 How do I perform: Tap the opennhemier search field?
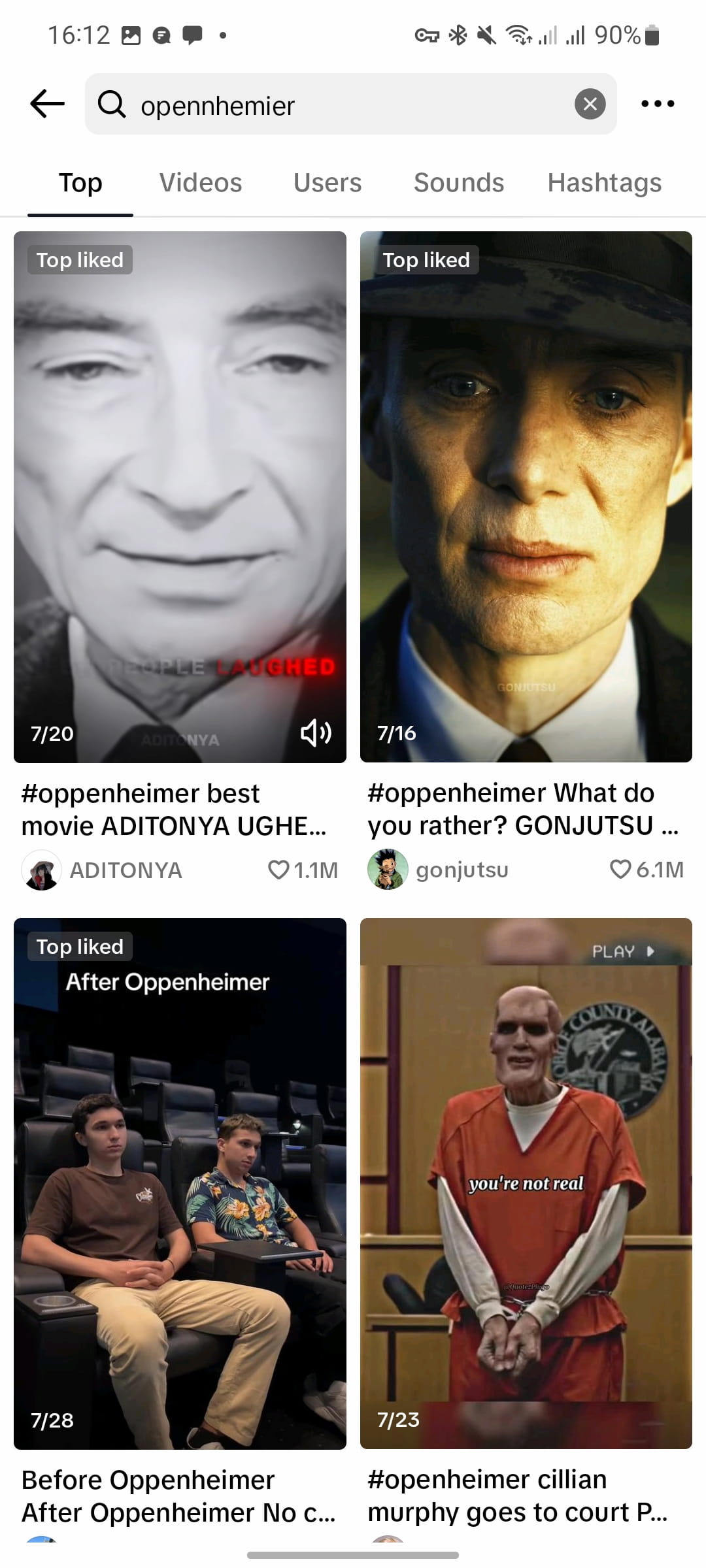[340, 105]
